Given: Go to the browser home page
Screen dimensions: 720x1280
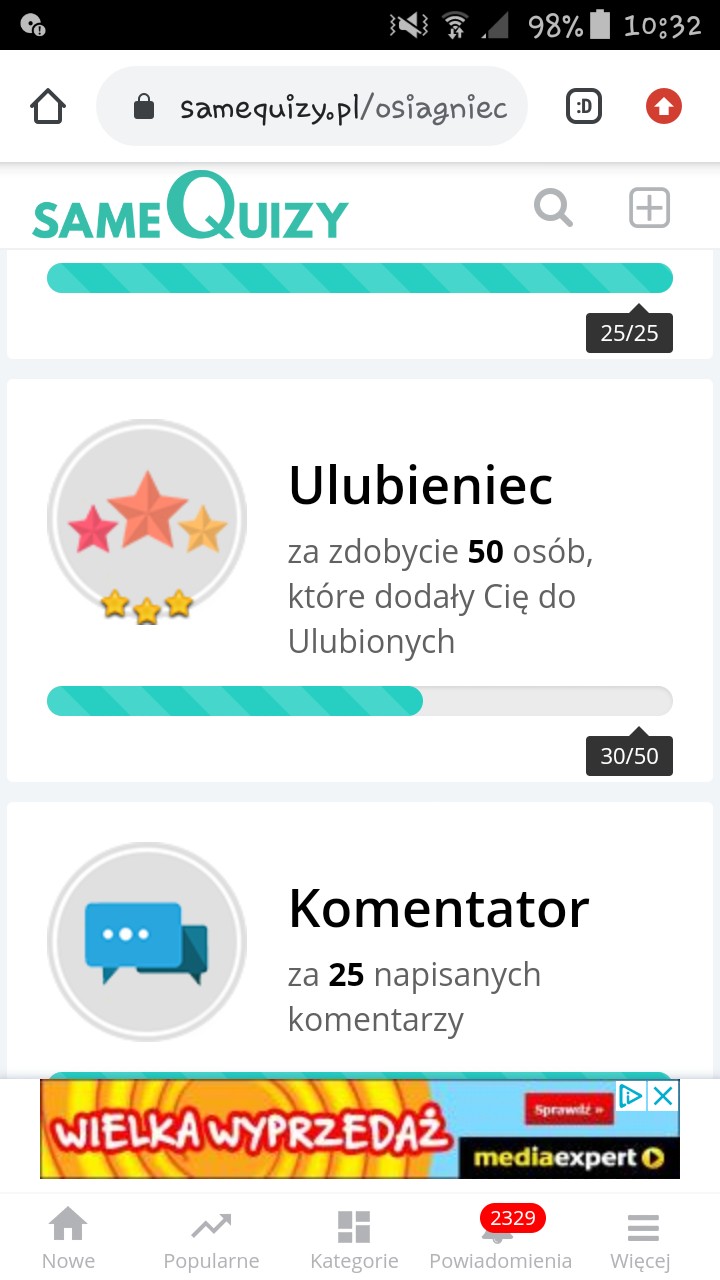Looking at the screenshot, I should click(48, 107).
